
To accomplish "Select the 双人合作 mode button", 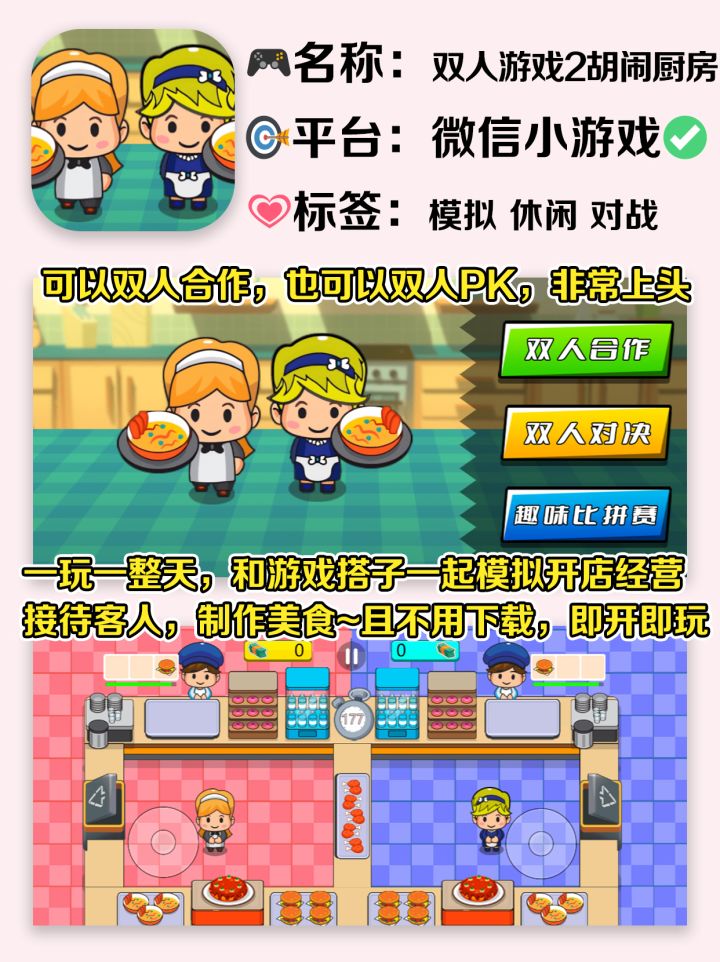I will (x=585, y=352).
